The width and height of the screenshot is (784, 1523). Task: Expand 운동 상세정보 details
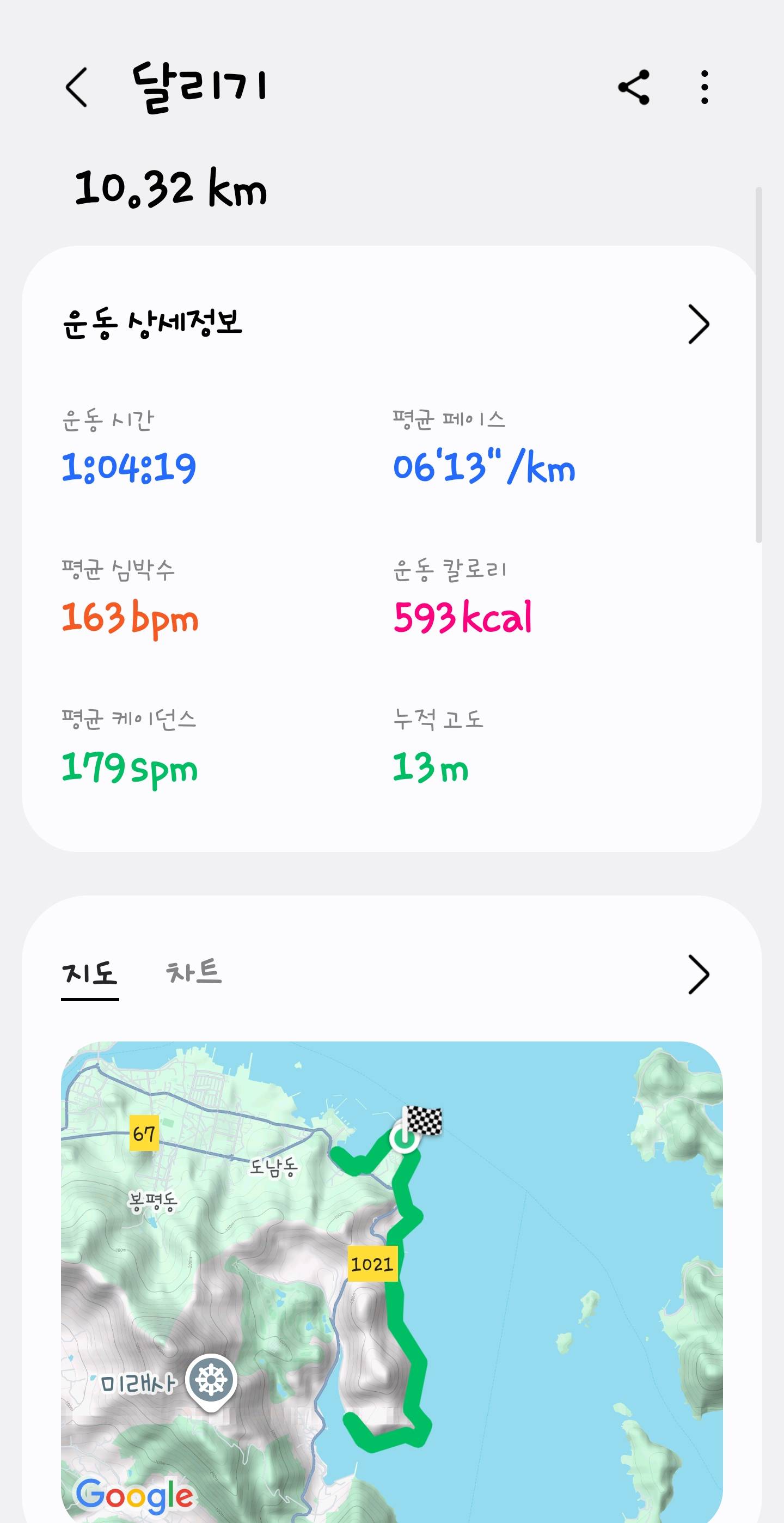coord(699,324)
